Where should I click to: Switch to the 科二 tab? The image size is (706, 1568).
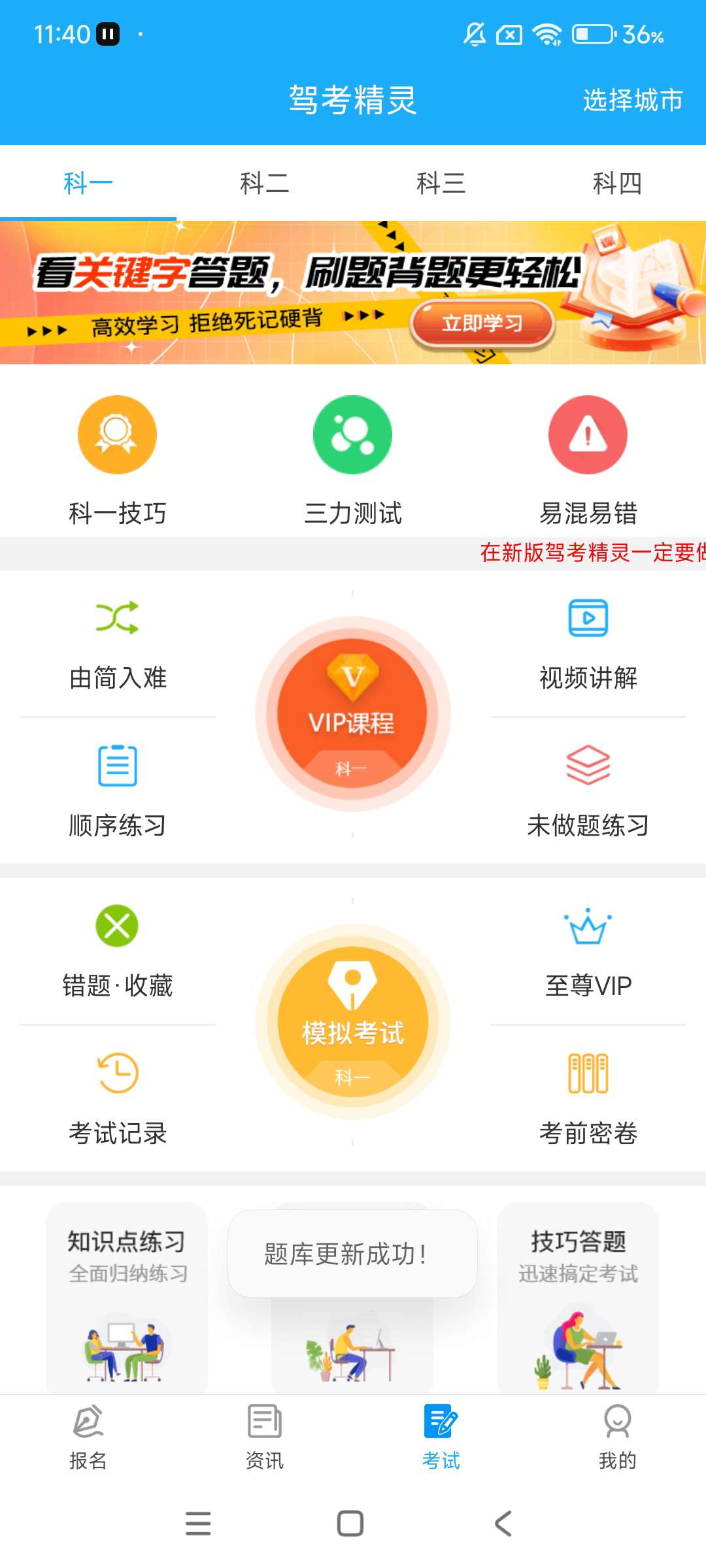click(264, 184)
